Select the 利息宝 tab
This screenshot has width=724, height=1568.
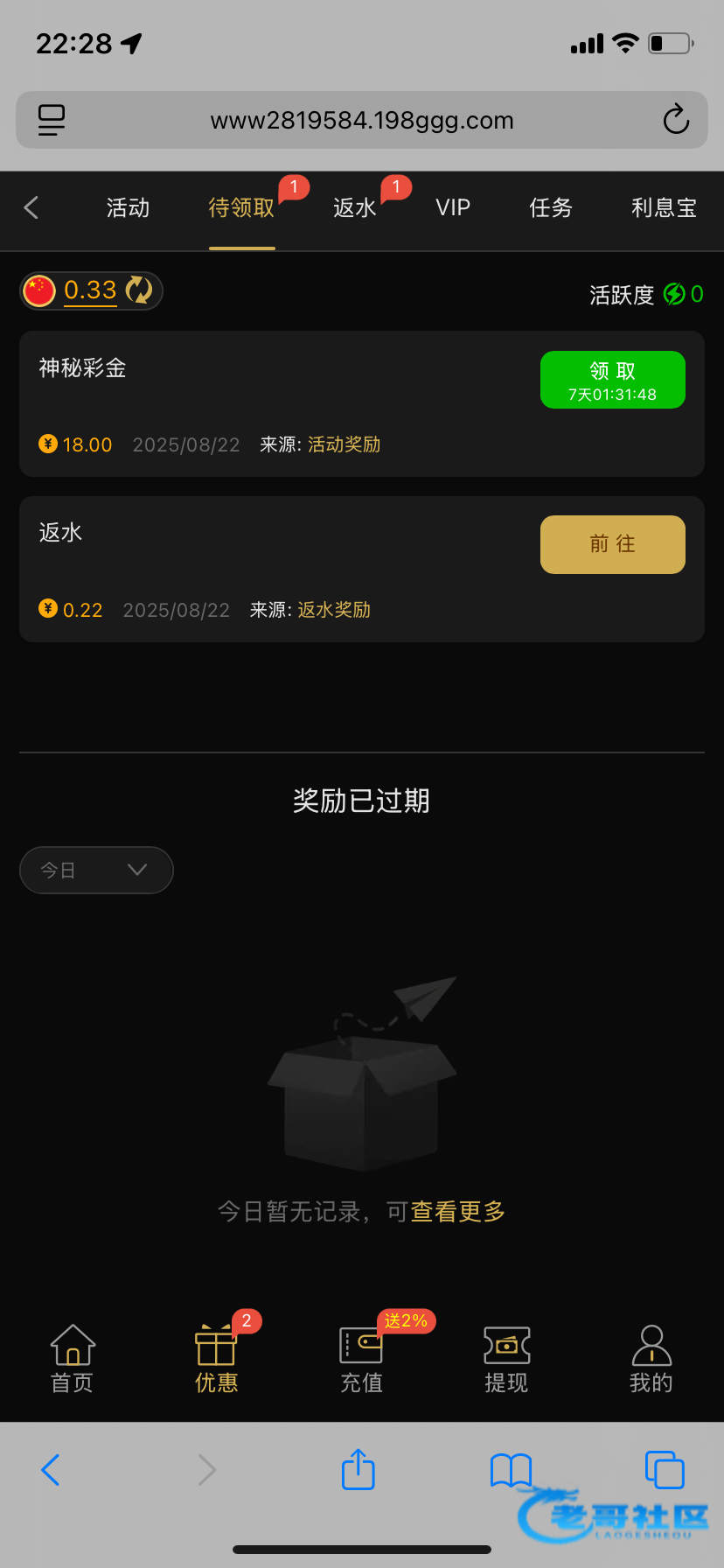click(x=664, y=207)
